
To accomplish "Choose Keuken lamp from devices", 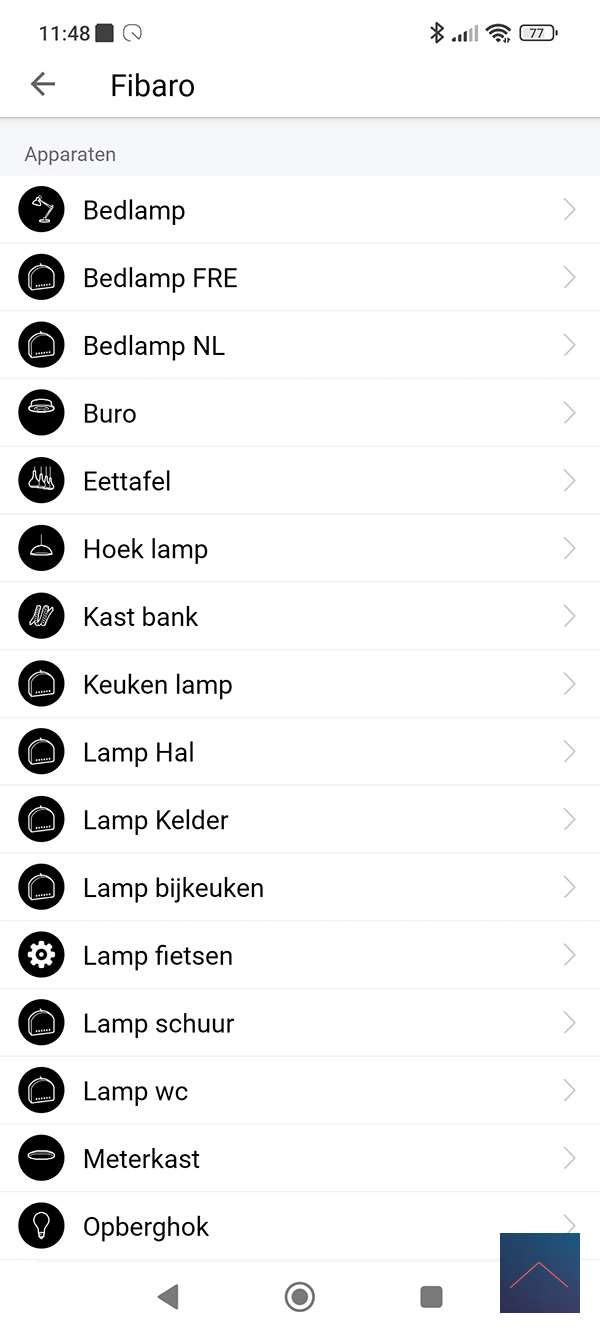I will point(300,685).
